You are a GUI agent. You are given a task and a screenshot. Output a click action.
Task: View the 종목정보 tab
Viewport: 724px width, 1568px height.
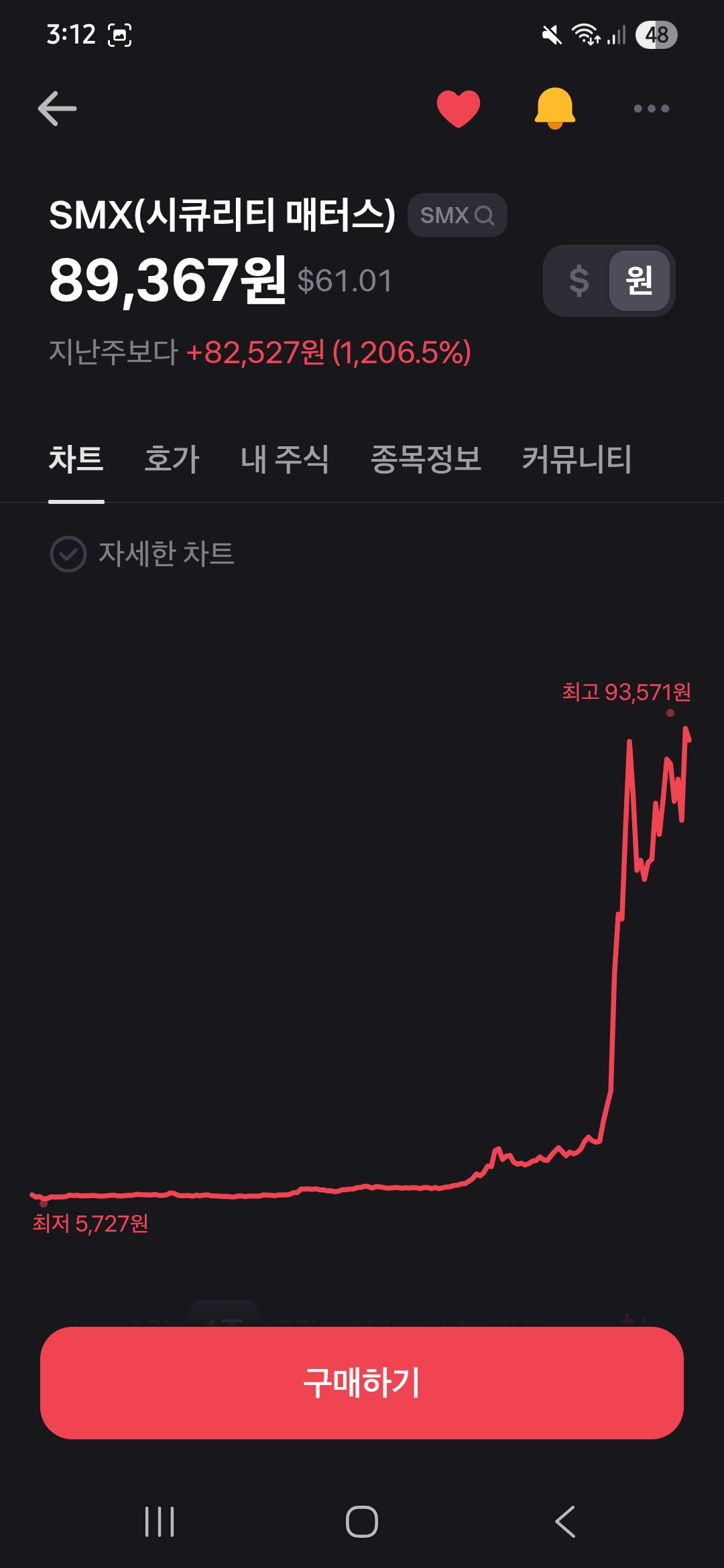coord(426,460)
